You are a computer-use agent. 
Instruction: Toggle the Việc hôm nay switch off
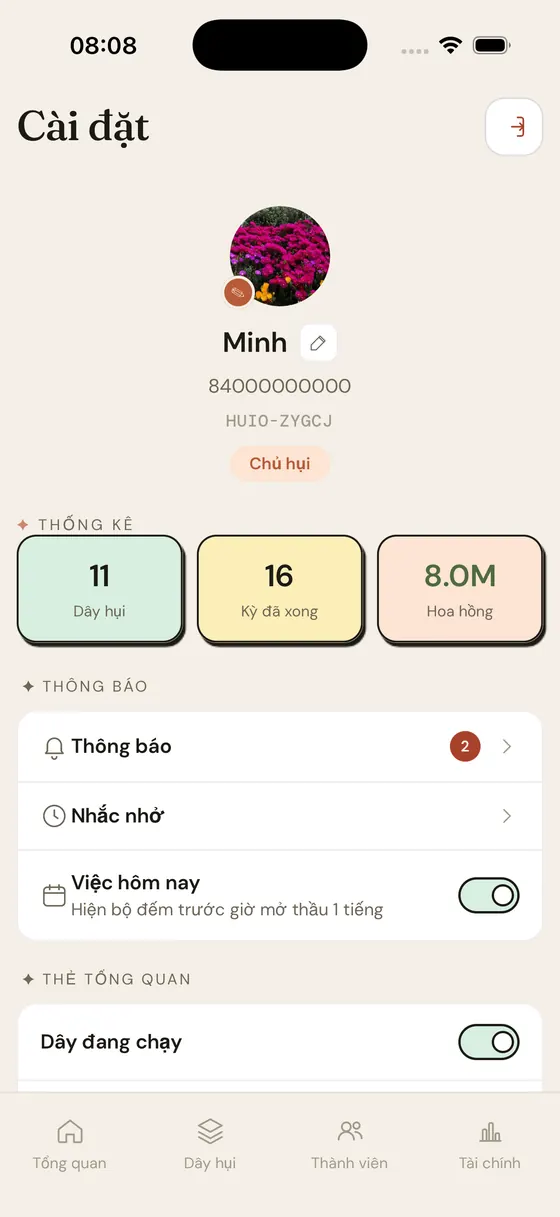(x=489, y=895)
